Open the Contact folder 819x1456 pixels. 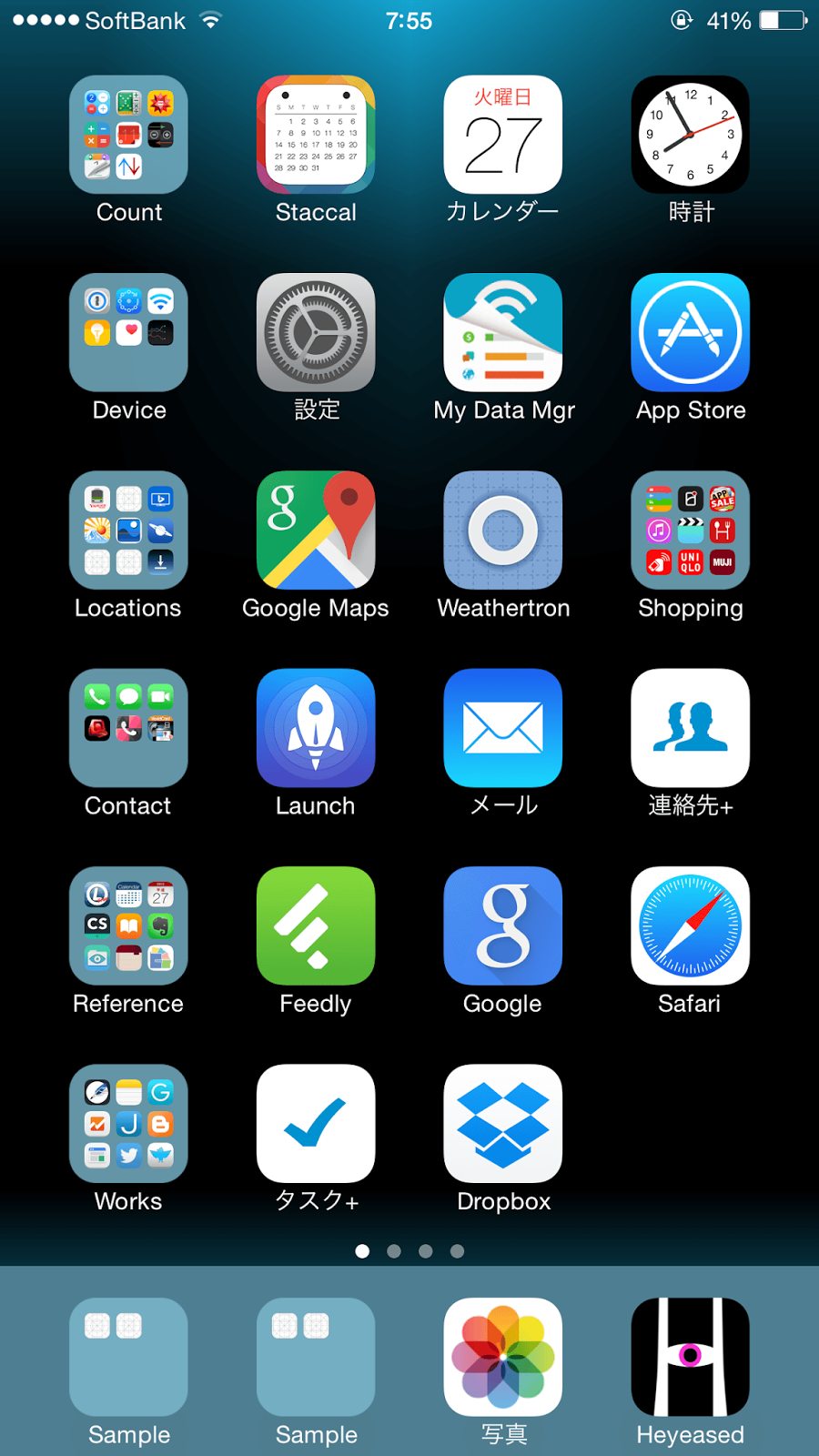(128, 728)
